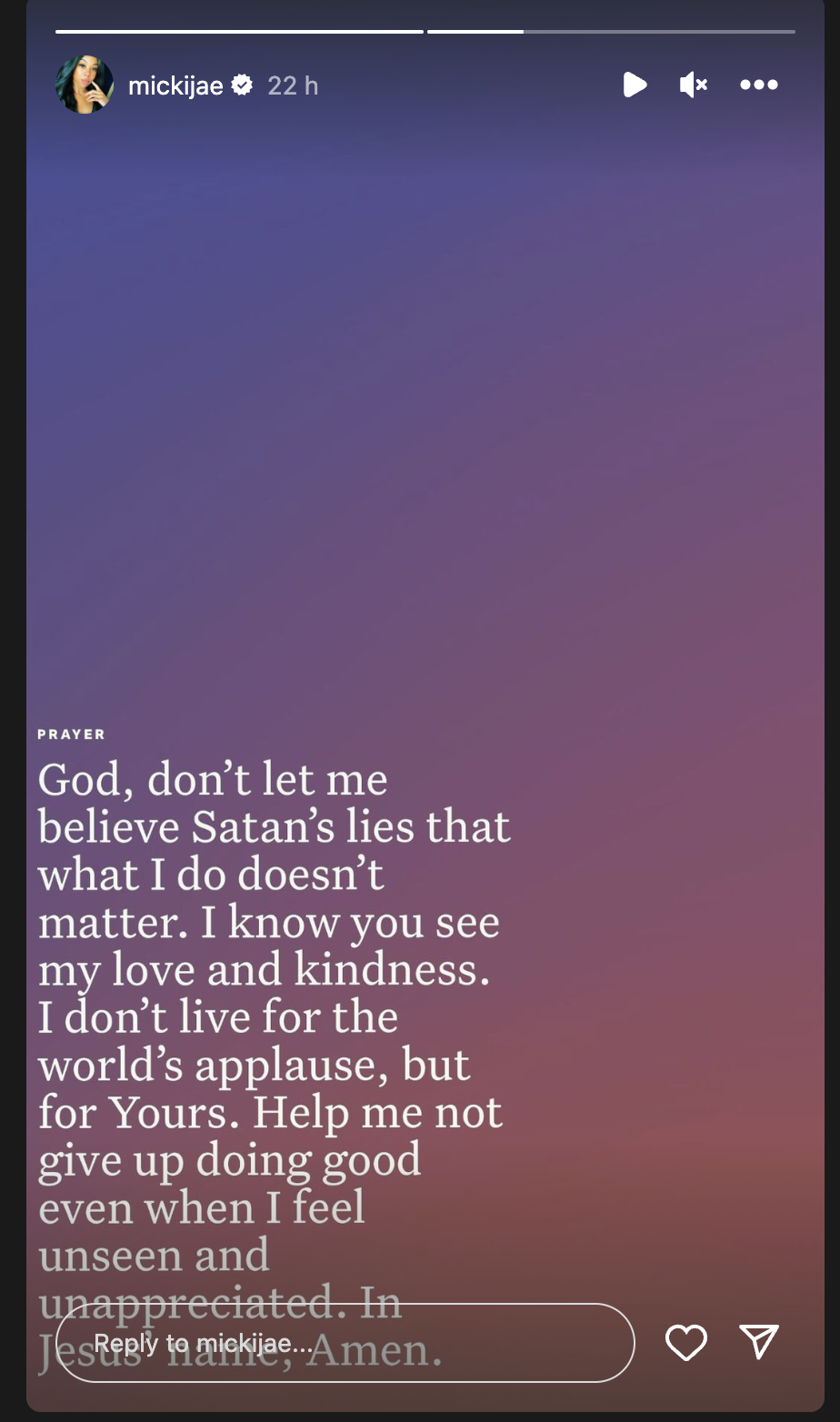Click mickijae's verified badge
Screen dimensions: 840x1422
click(x=241, y=85)
